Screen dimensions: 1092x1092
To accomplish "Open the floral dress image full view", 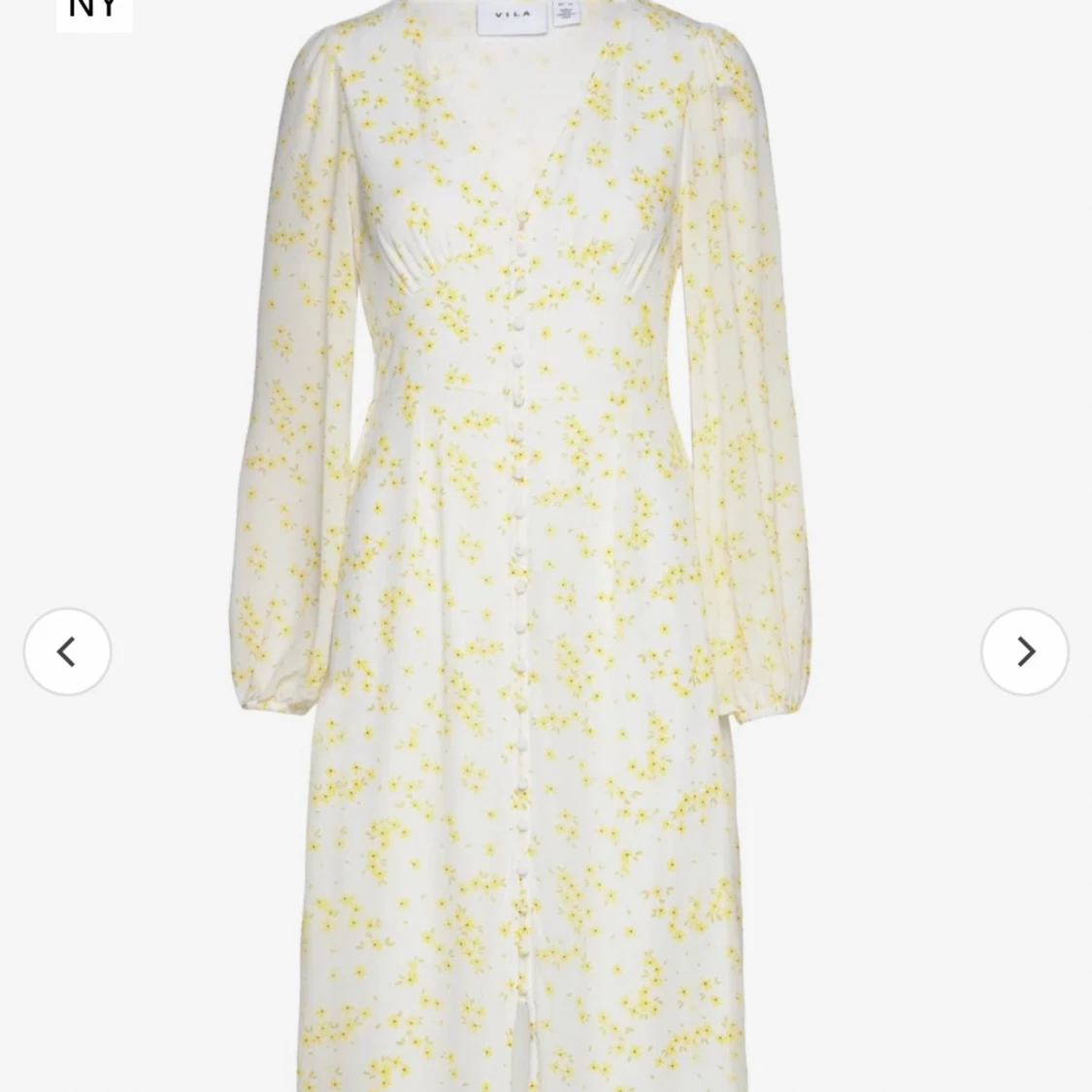I will [x=524, y=544].
